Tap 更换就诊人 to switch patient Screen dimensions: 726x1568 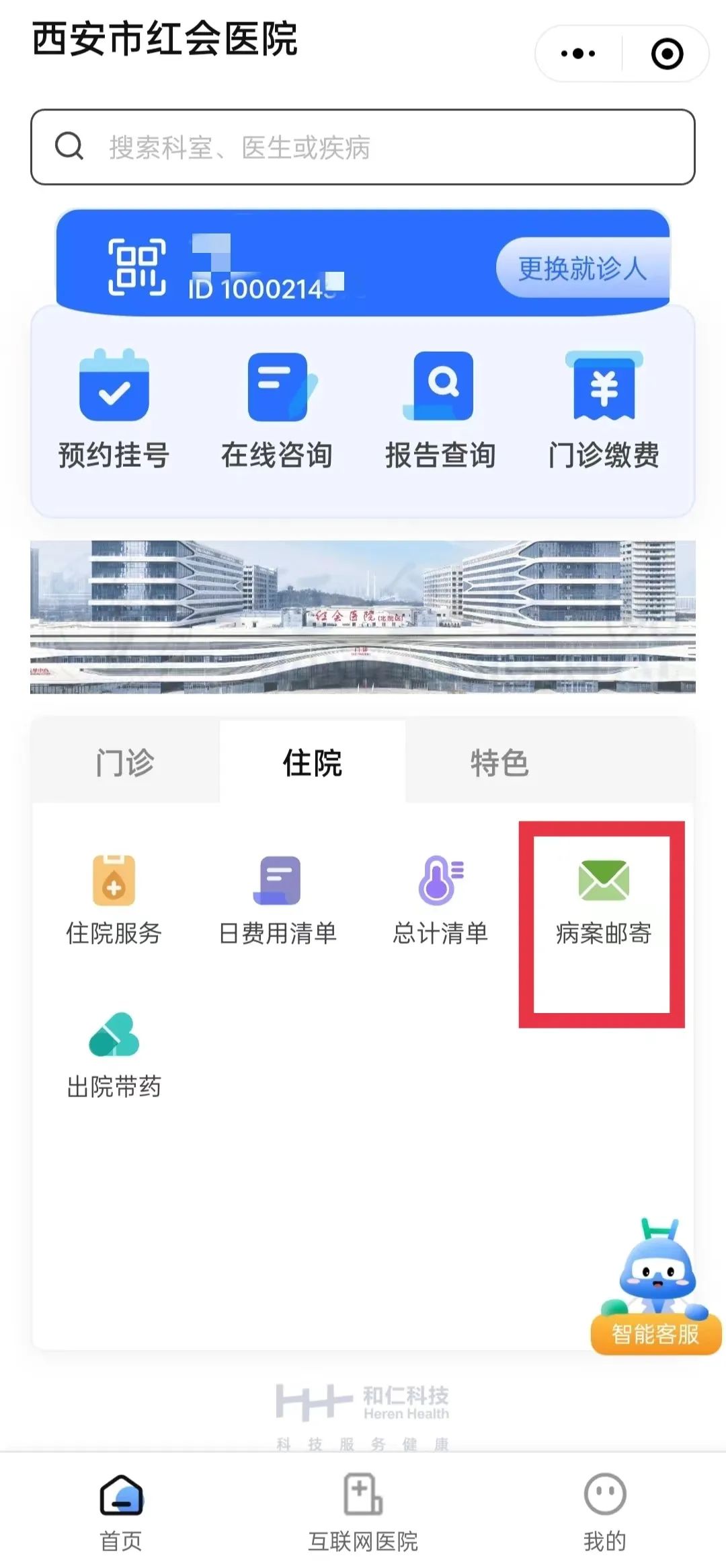coord(582,269)
